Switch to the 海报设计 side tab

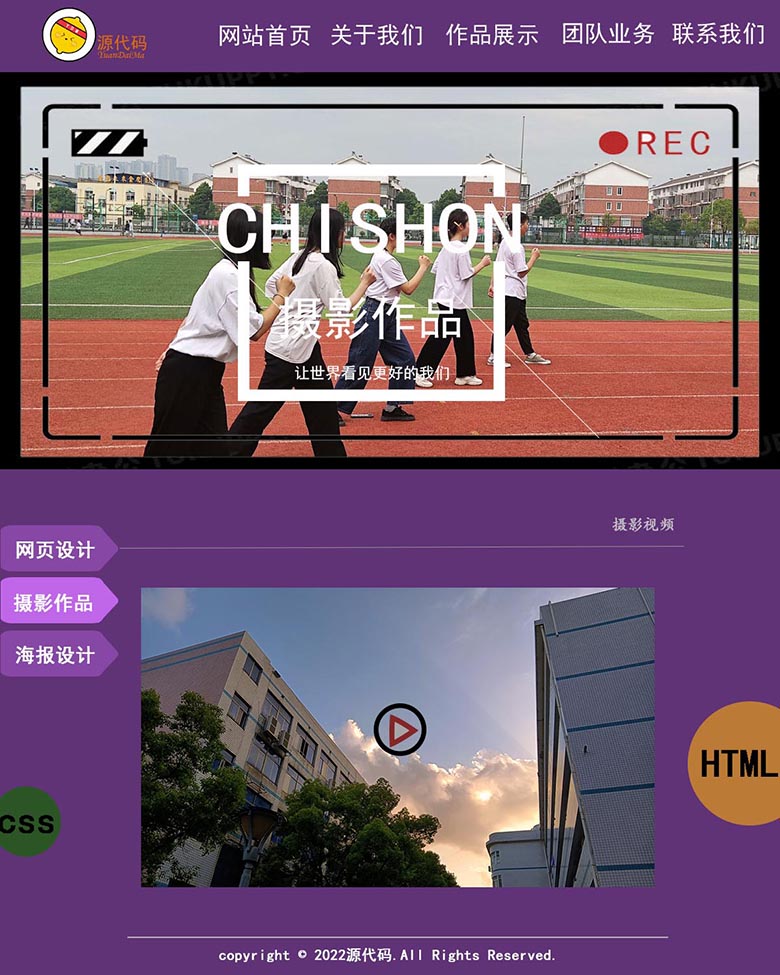pyautogui.click(x=55, y=655)
